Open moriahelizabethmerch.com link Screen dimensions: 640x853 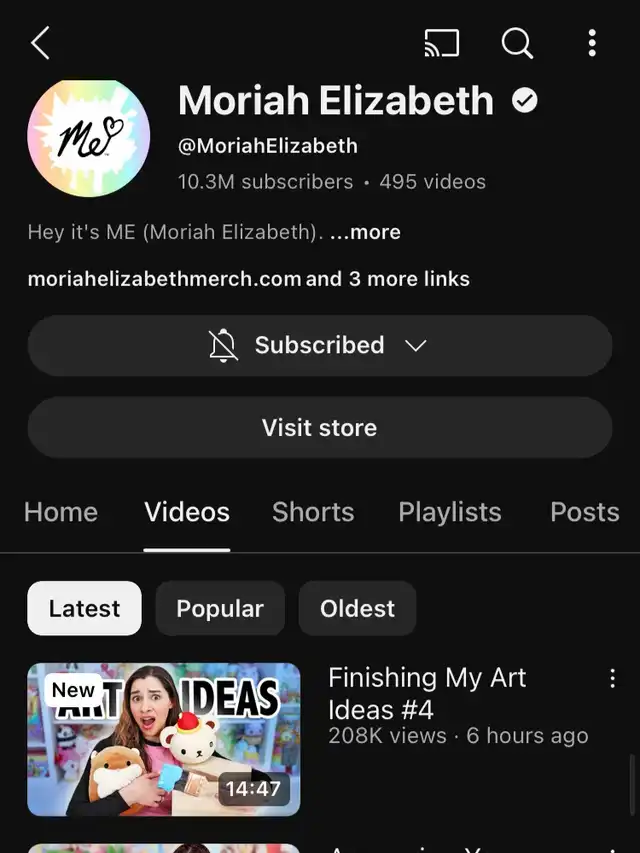coord(164,279)
